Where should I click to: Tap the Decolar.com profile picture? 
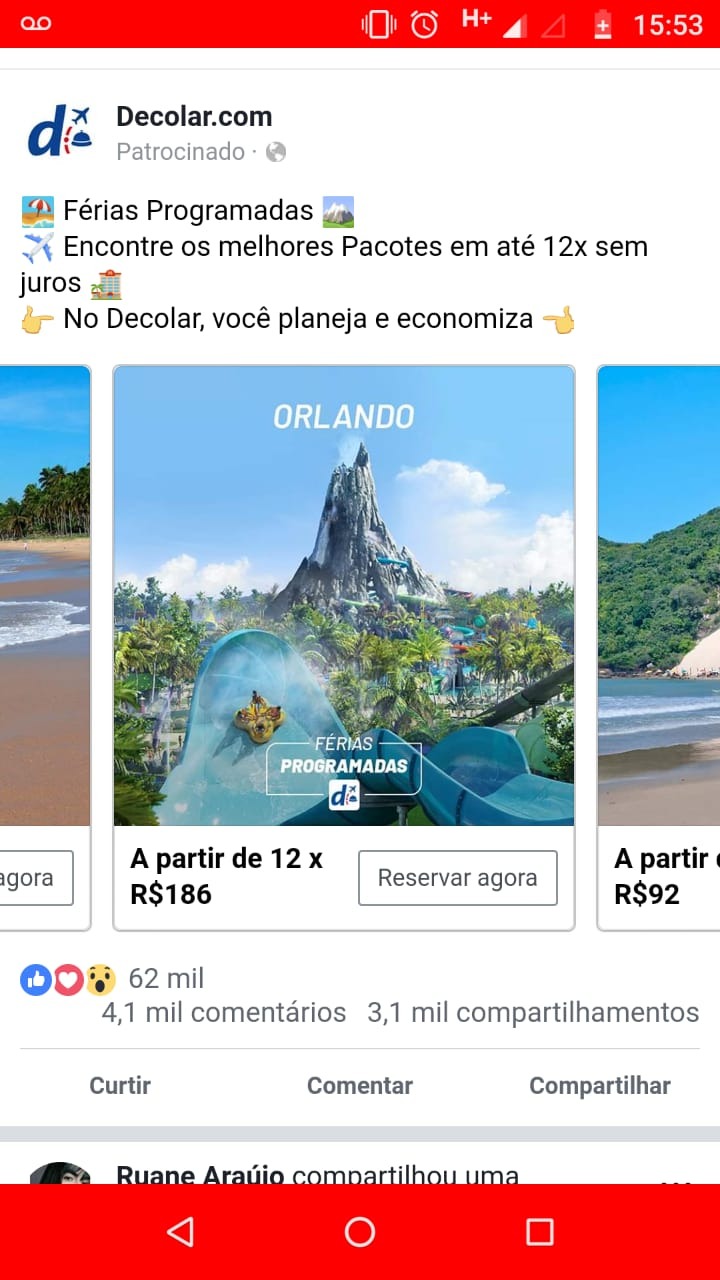coord(60,132)
